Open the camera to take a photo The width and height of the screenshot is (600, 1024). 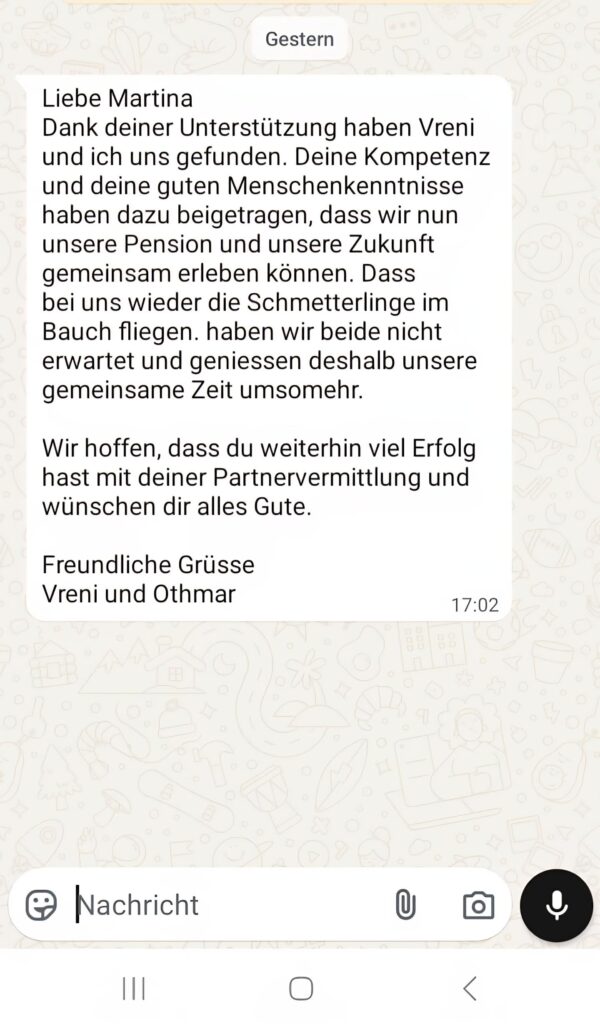click(x=478, y=905)
